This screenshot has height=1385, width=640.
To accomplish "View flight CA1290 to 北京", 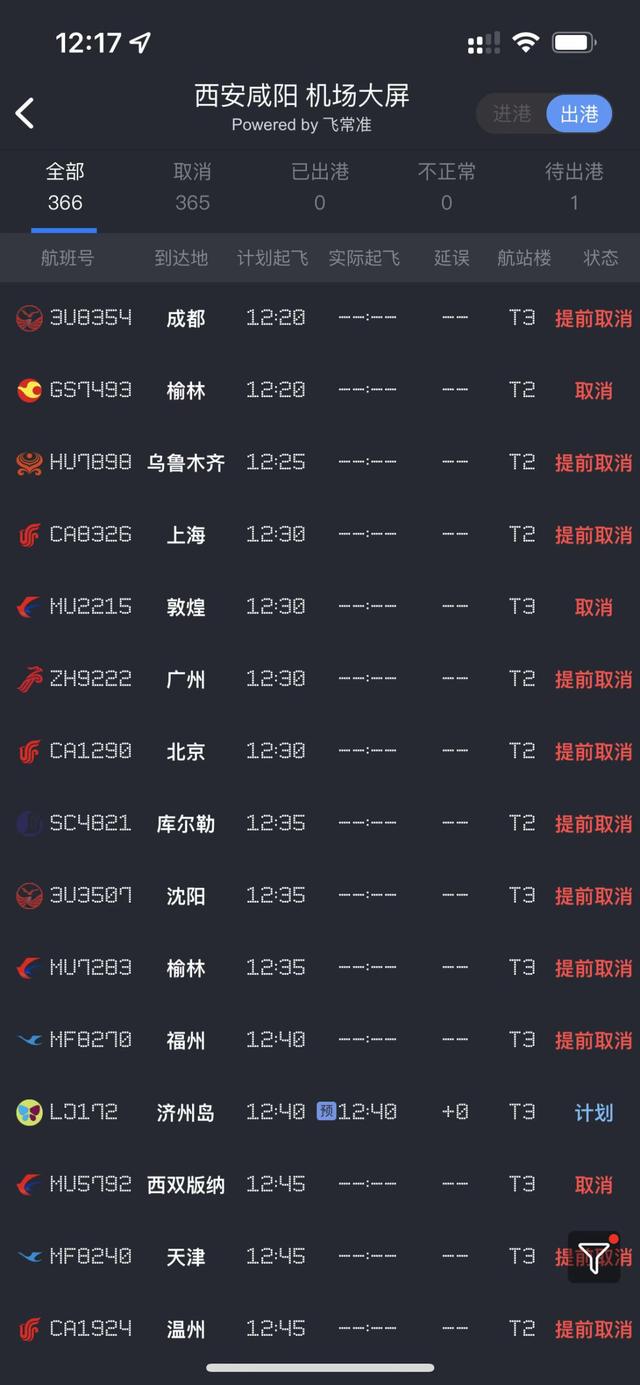I will (320, 751).
